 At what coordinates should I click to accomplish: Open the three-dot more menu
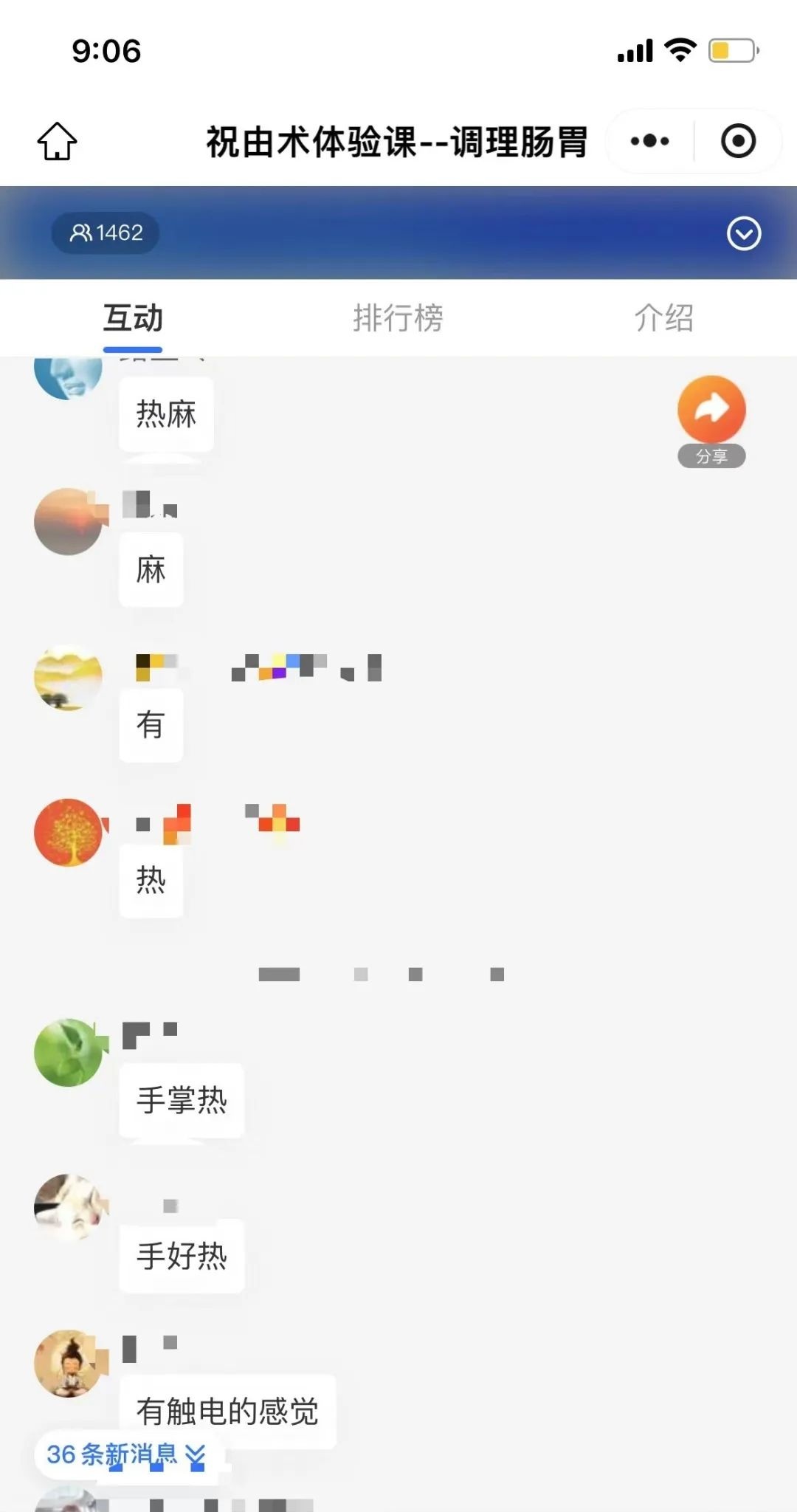[649, 141]
